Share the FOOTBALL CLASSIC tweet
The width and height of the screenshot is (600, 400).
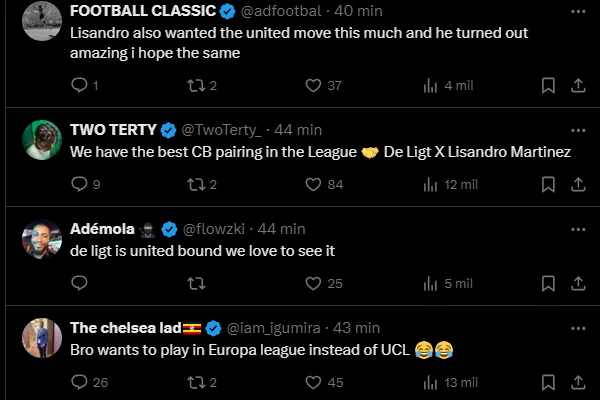[x=577, y=86]
